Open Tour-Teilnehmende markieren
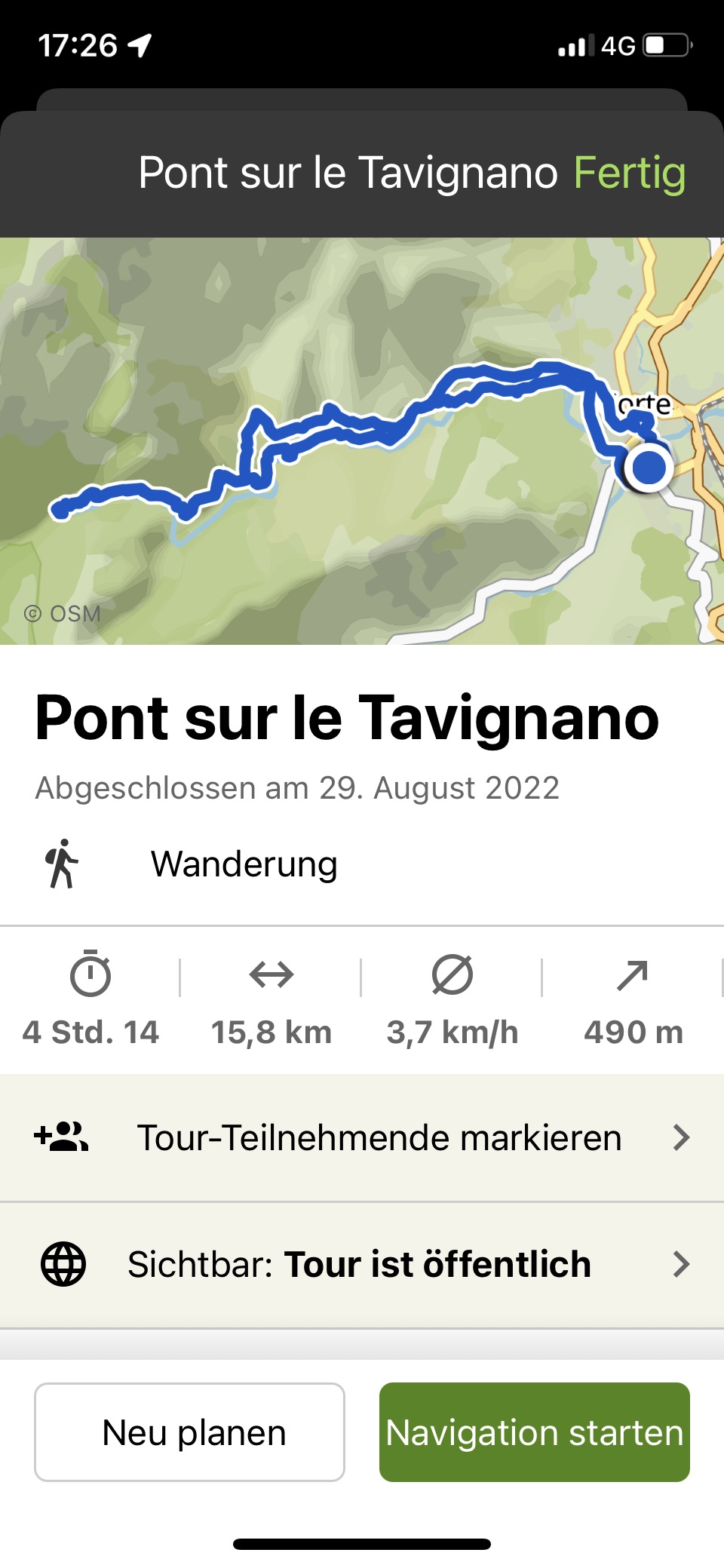The image size is (724, 1568). (x=362, y=1137)
